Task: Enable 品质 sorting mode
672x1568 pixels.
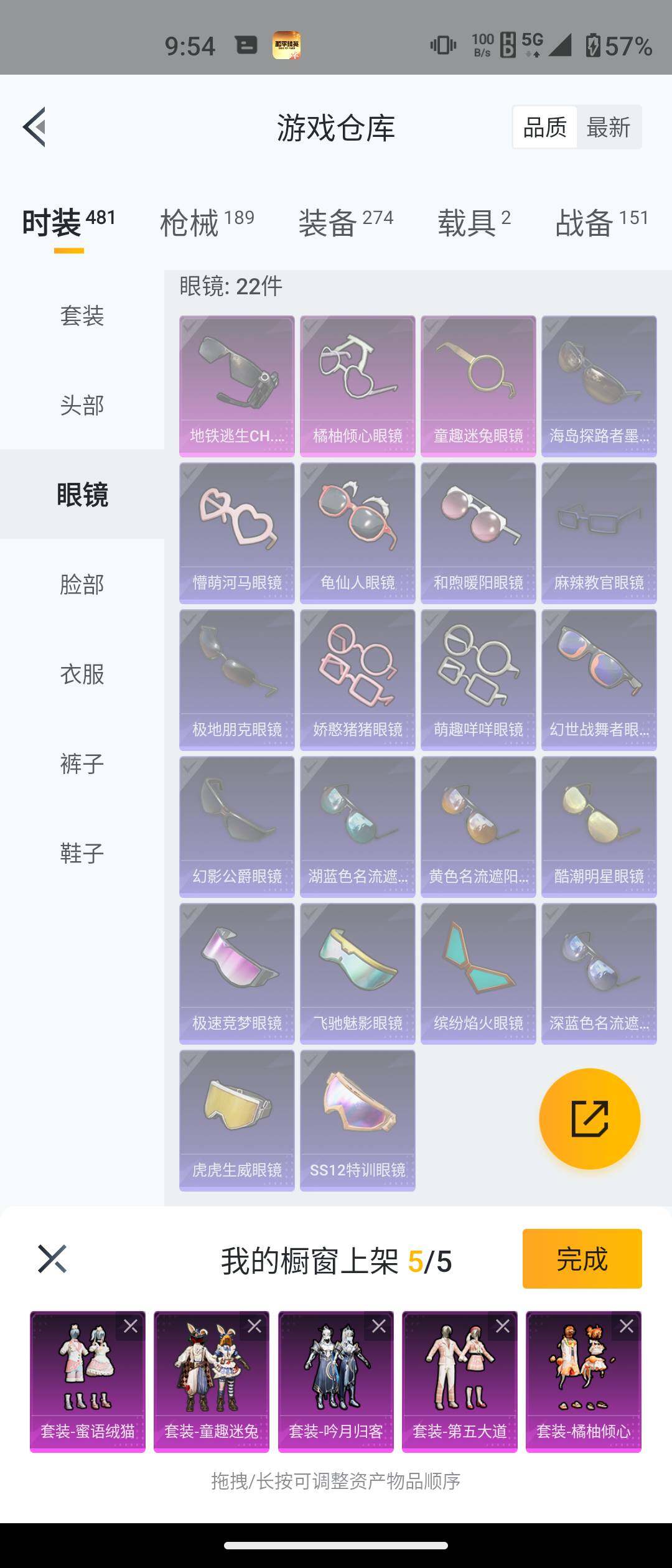Action: tap(543, 128)
